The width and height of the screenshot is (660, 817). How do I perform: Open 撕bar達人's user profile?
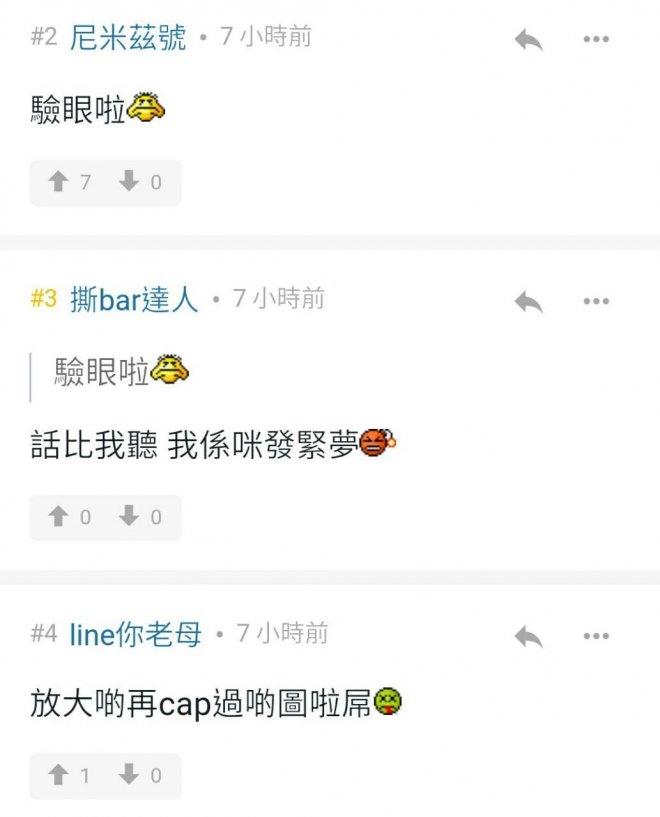pyautogui.click(x=134, y=299)
